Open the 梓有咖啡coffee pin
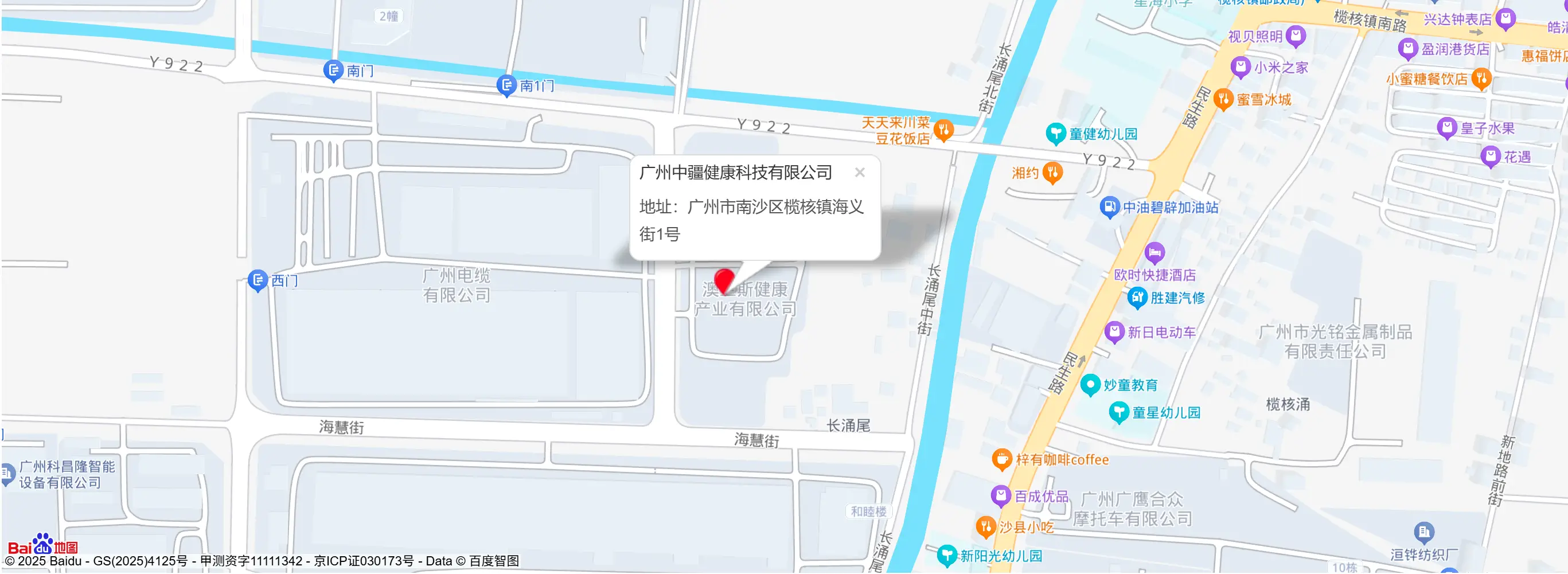 pos(1001,459)
